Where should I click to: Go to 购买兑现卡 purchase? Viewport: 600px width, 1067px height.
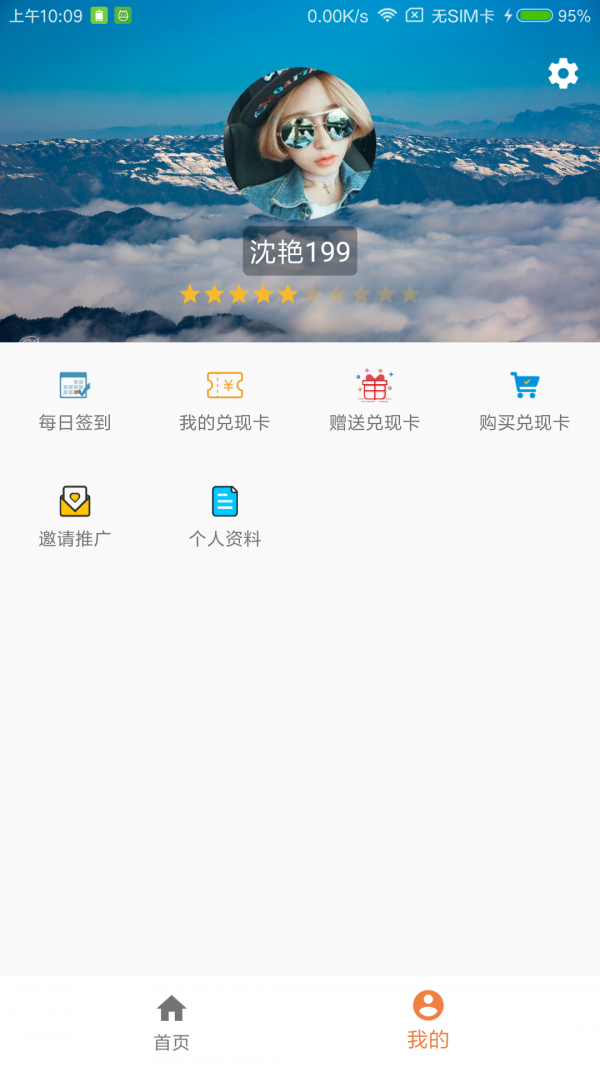(524, 400)
